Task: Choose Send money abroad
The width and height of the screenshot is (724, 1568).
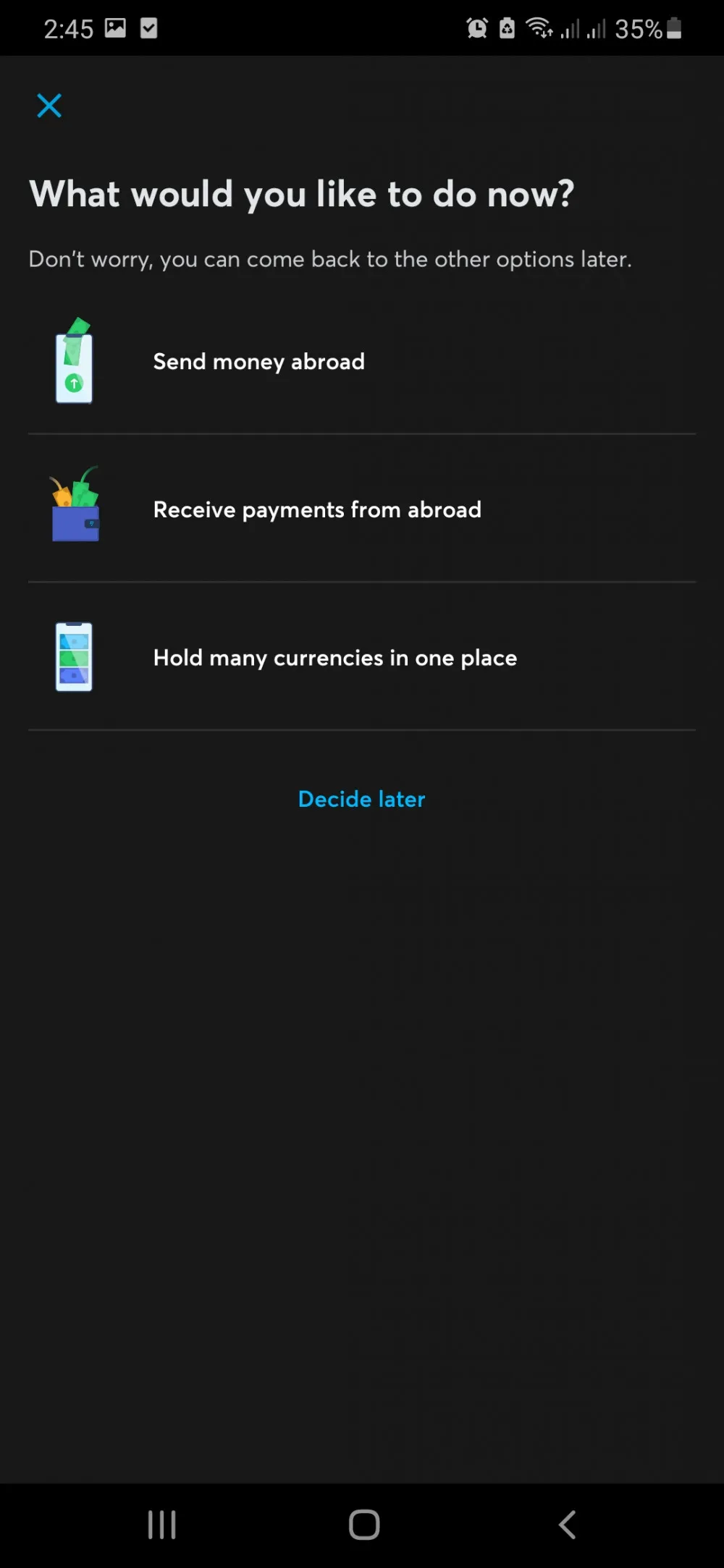Action: coord(362,361)
